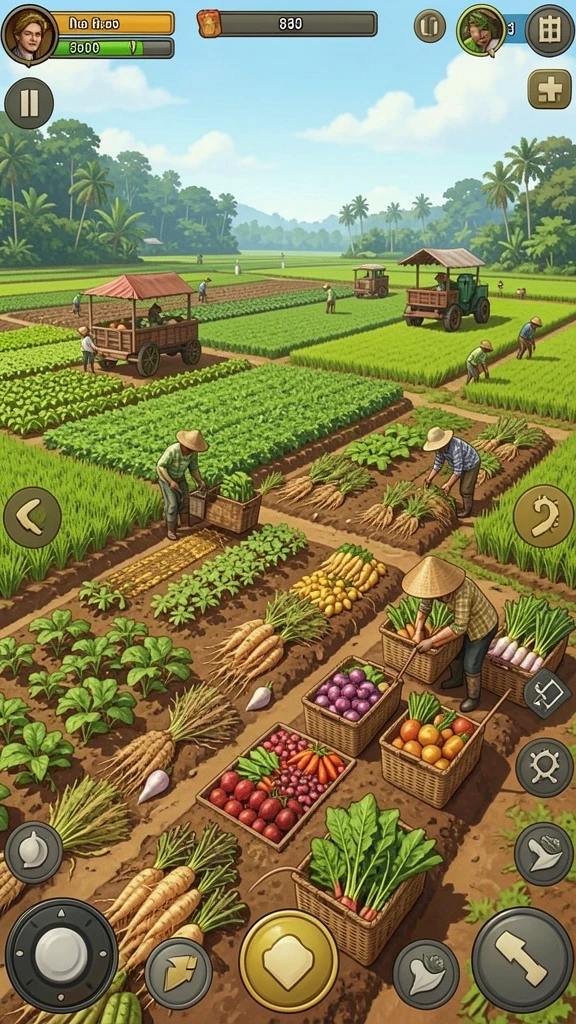Tap the diamond-shaped icon above the gear
The image size is (576, 1024).
click(x=547, y=693)
